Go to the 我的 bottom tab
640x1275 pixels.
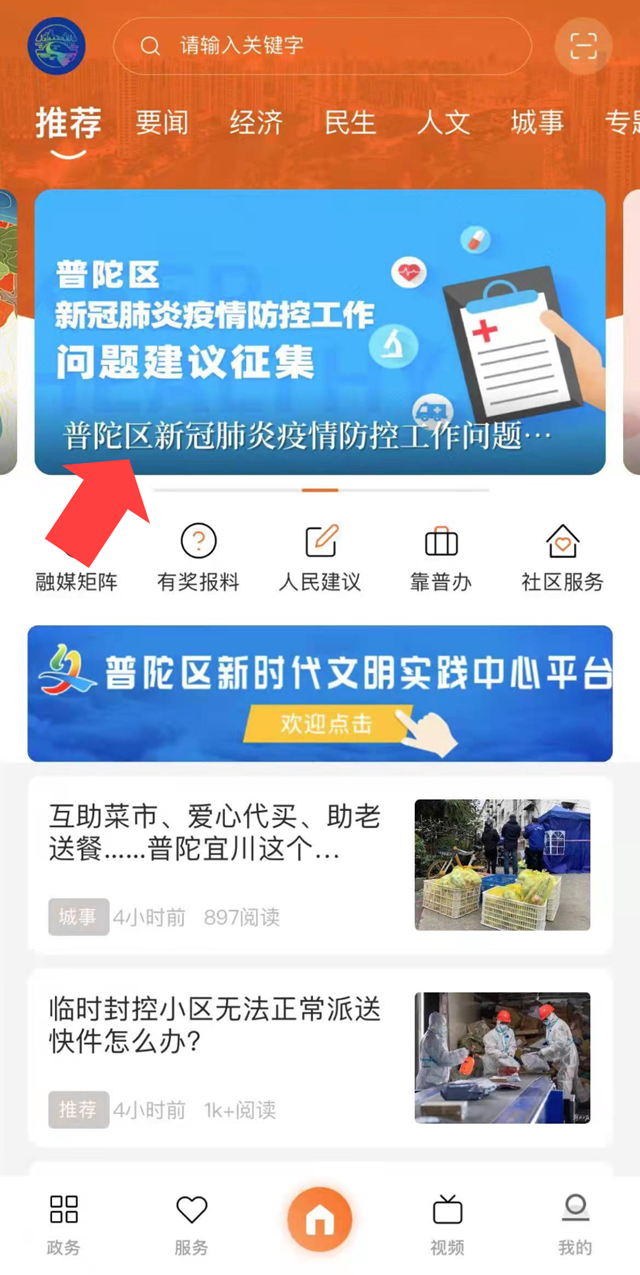tap(575, 1224)
